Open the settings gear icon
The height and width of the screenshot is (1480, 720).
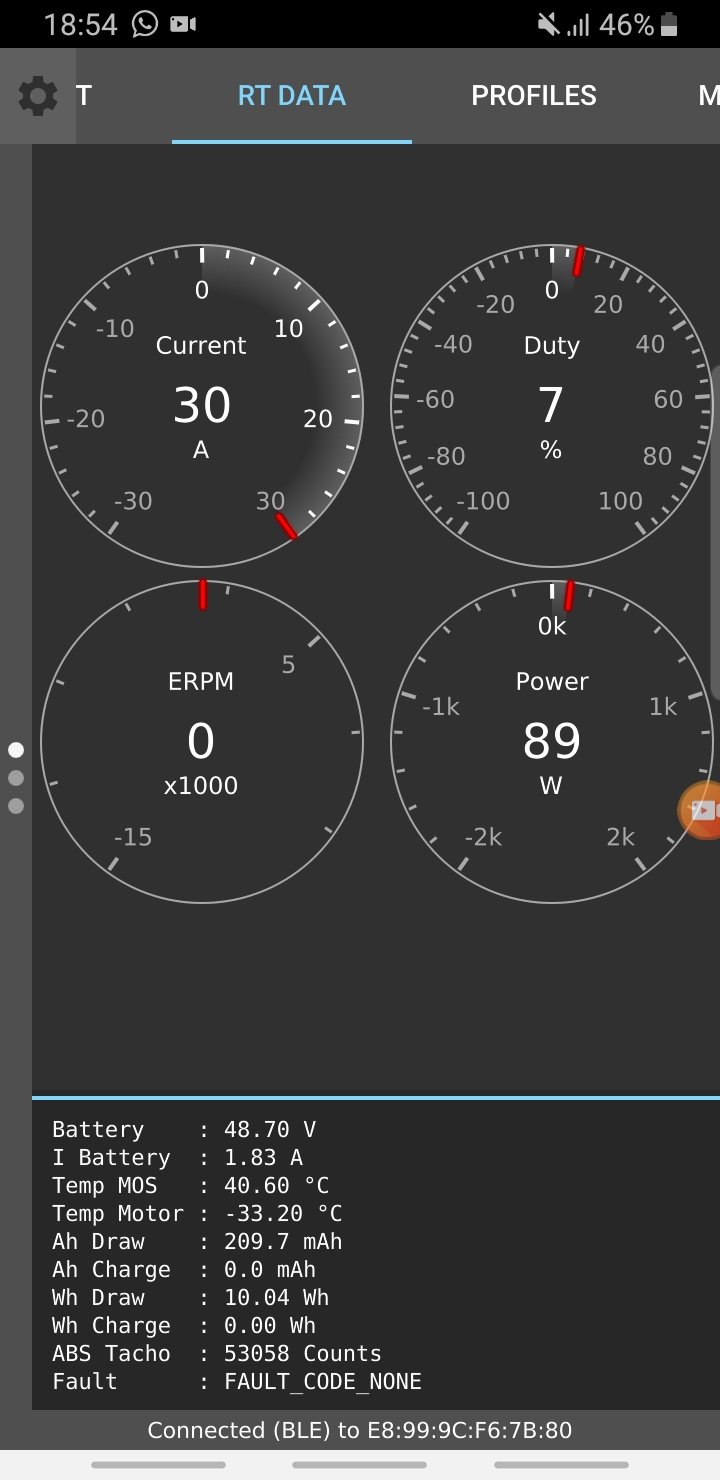point(38,96)
